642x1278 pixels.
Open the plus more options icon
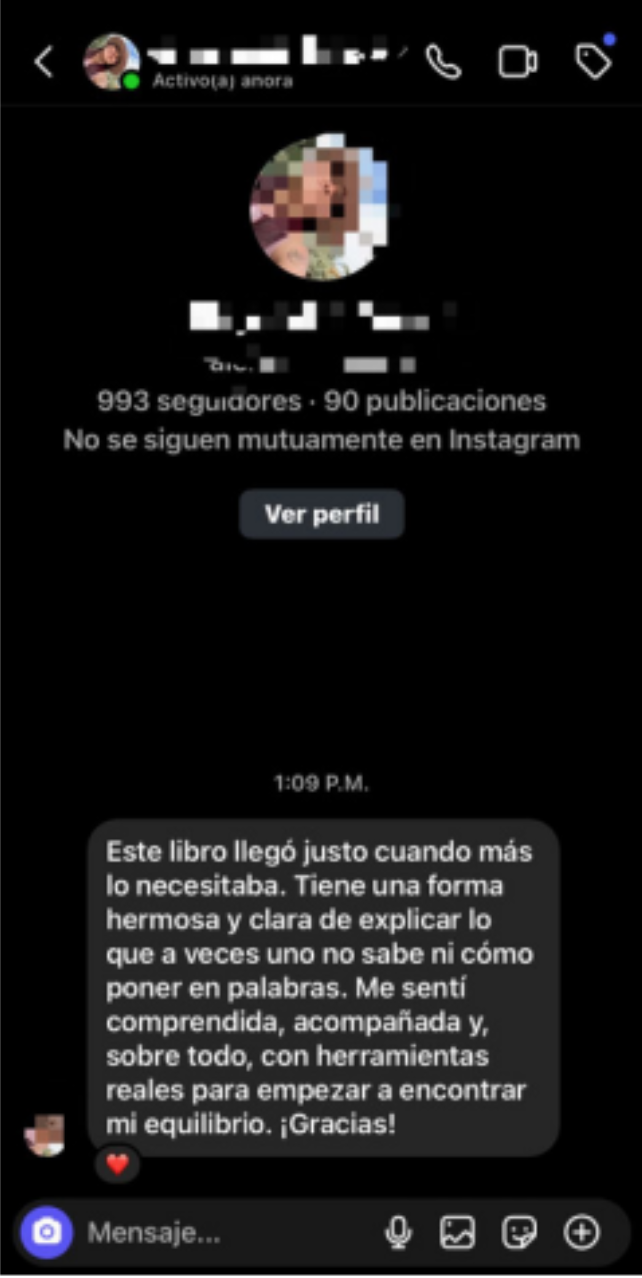click(x=582, y=1233)
